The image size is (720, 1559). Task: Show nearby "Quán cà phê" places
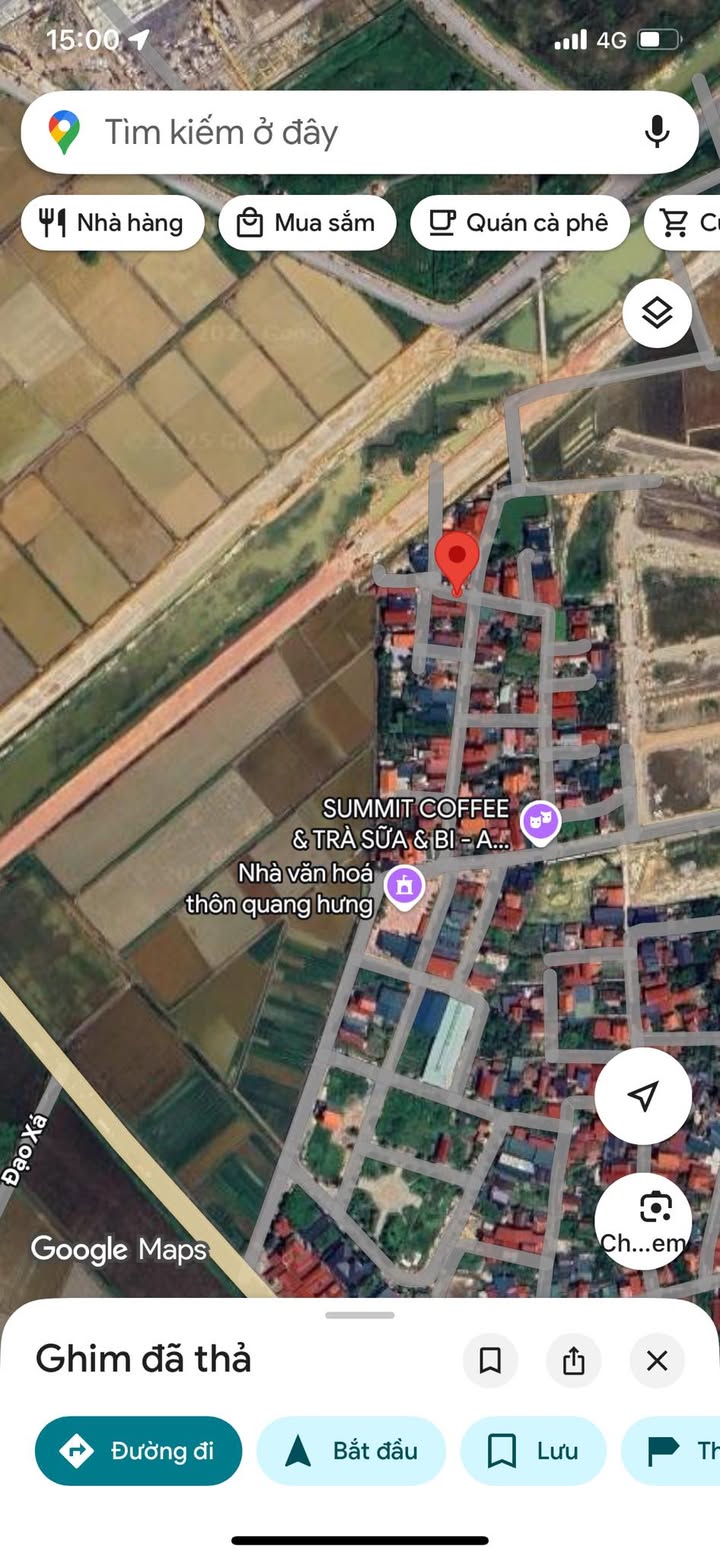point(520,222)
